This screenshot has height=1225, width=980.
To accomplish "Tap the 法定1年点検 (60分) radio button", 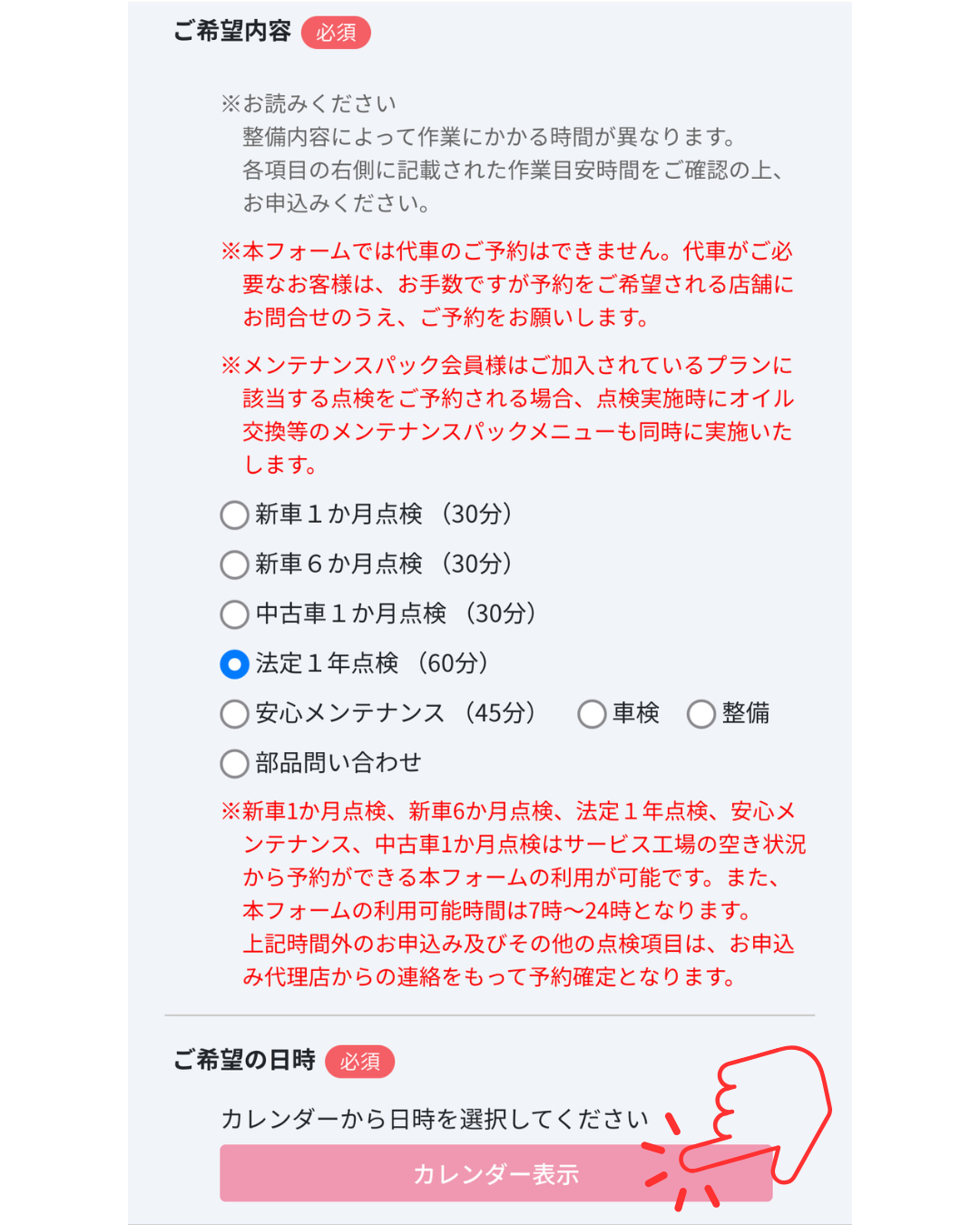I will pyautogui.click(x=234, y=664).
